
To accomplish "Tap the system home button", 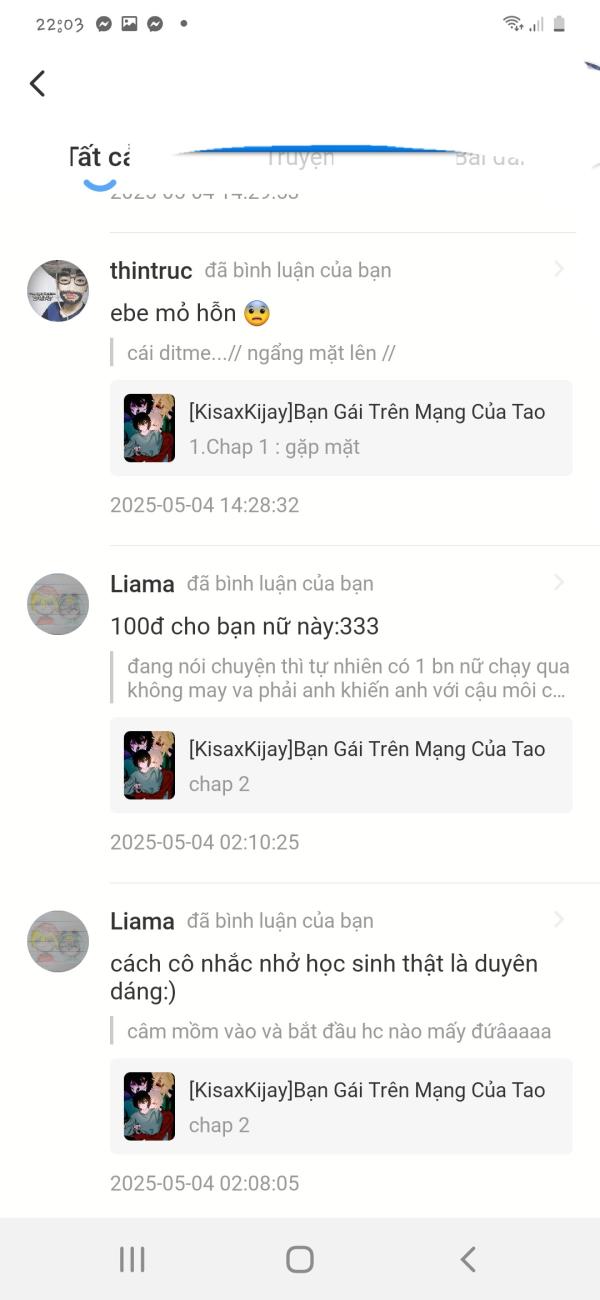I will (x=300, y=1259).
